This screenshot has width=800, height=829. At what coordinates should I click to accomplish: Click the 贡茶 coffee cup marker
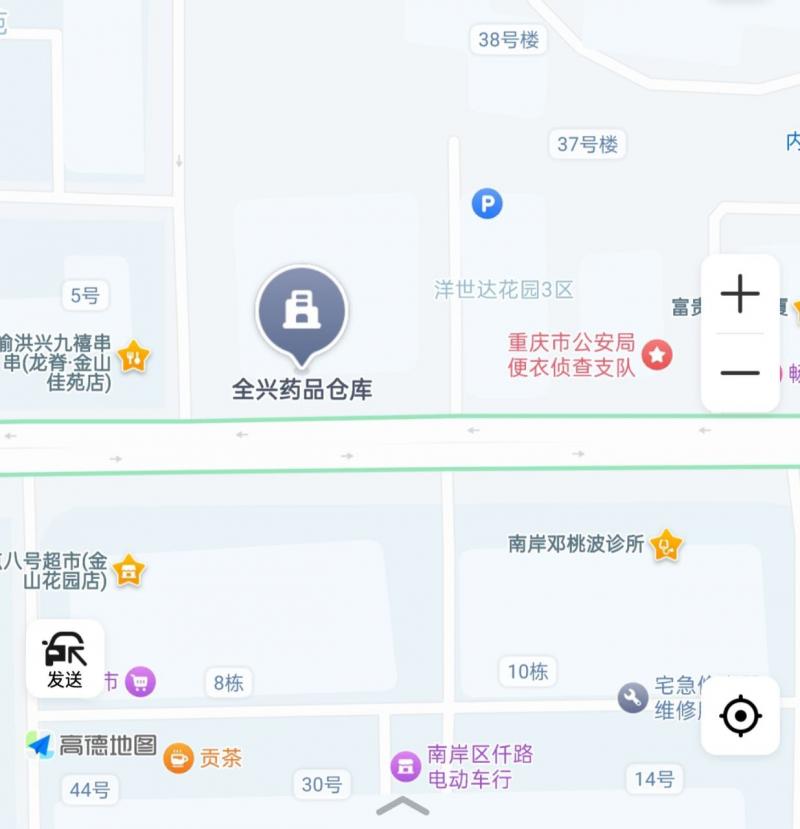pos(180,757)
